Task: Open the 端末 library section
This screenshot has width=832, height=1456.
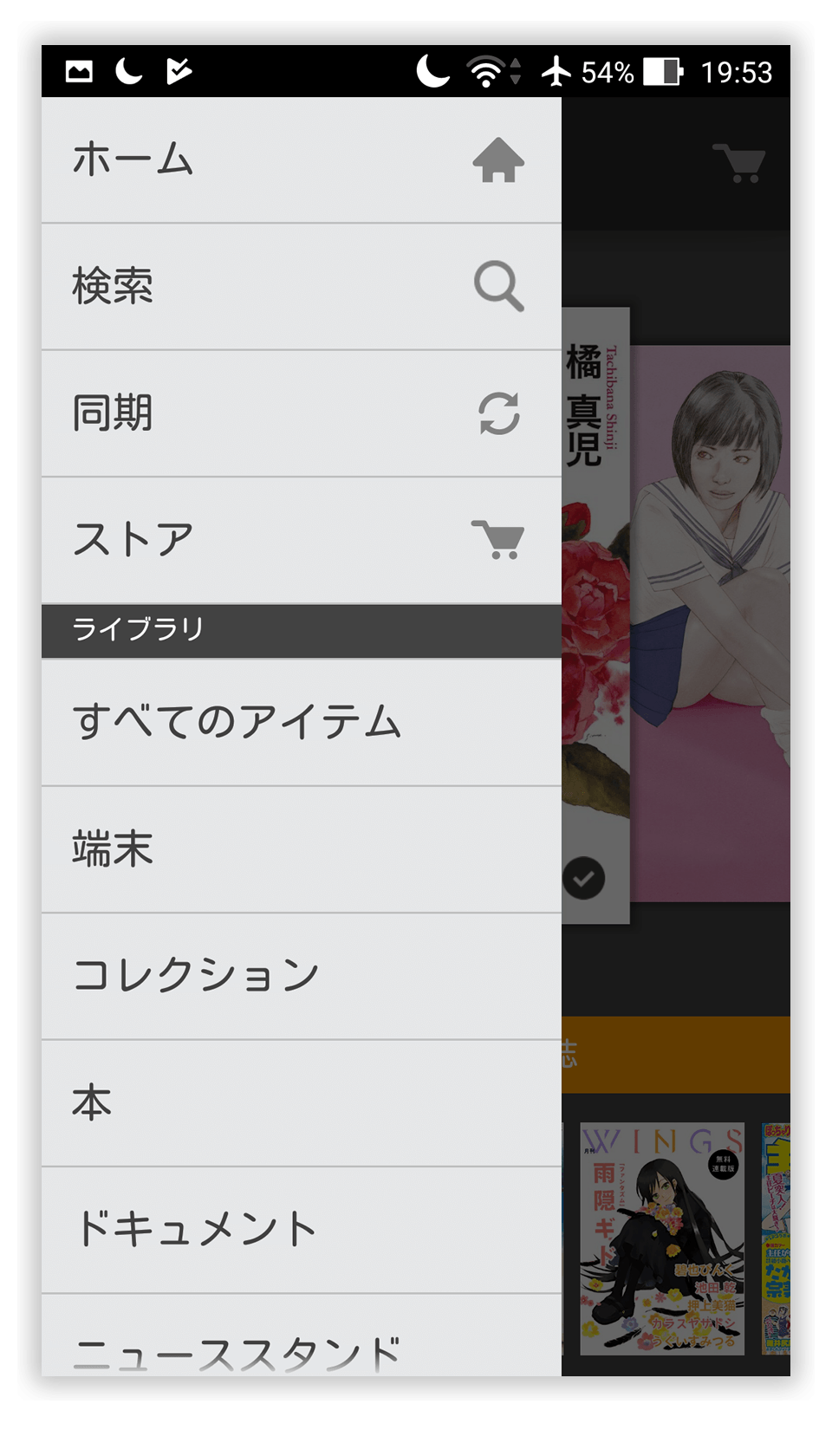Action: [301, 849]
